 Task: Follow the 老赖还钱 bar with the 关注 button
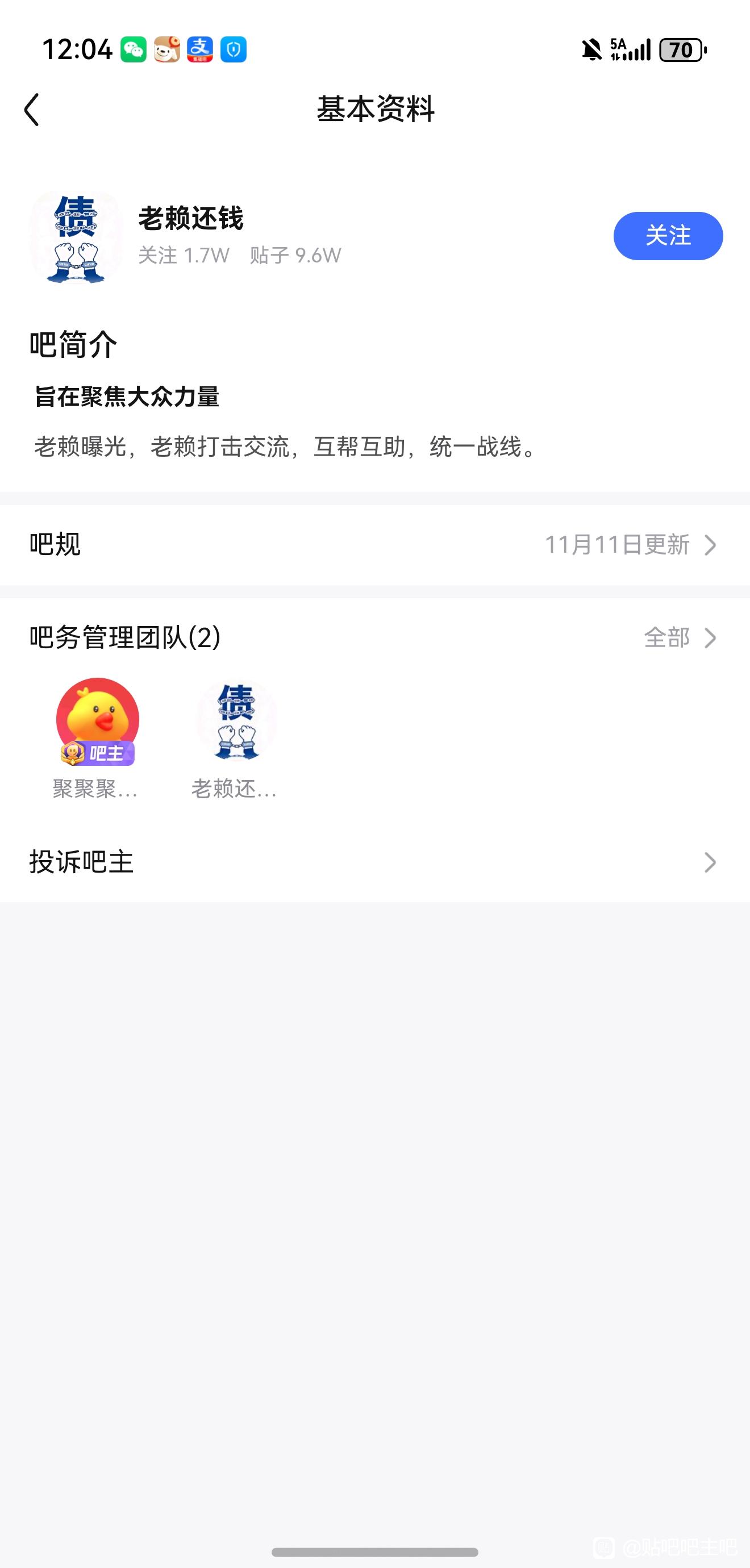click(x=667, y=236)
